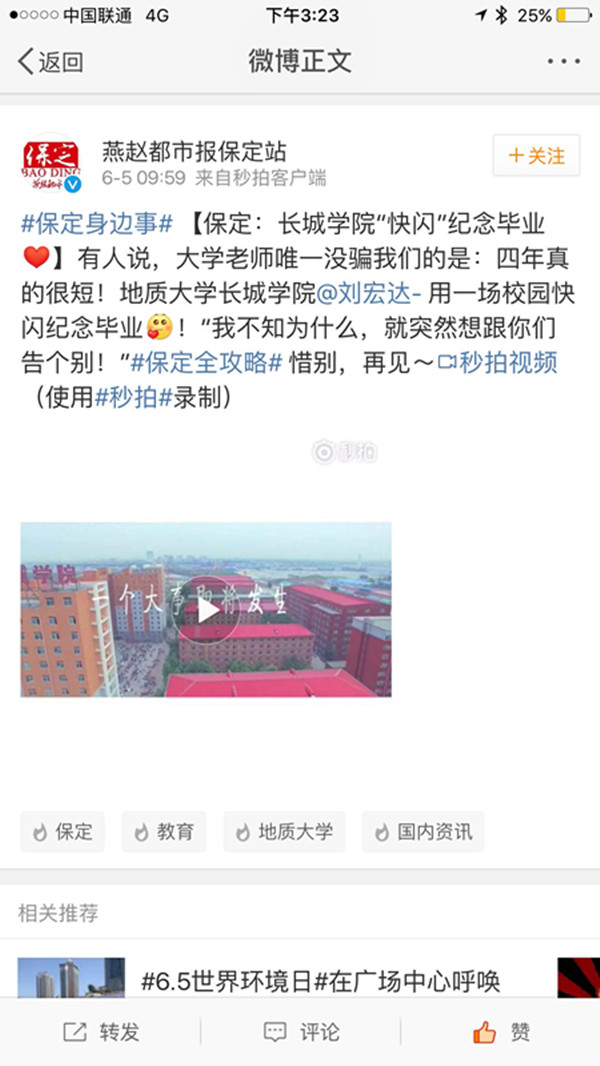The height and width of the screenshot is (1066, 600).
Task: Select the 国内资讯 topic chip
Action: (x=423, y=831)
